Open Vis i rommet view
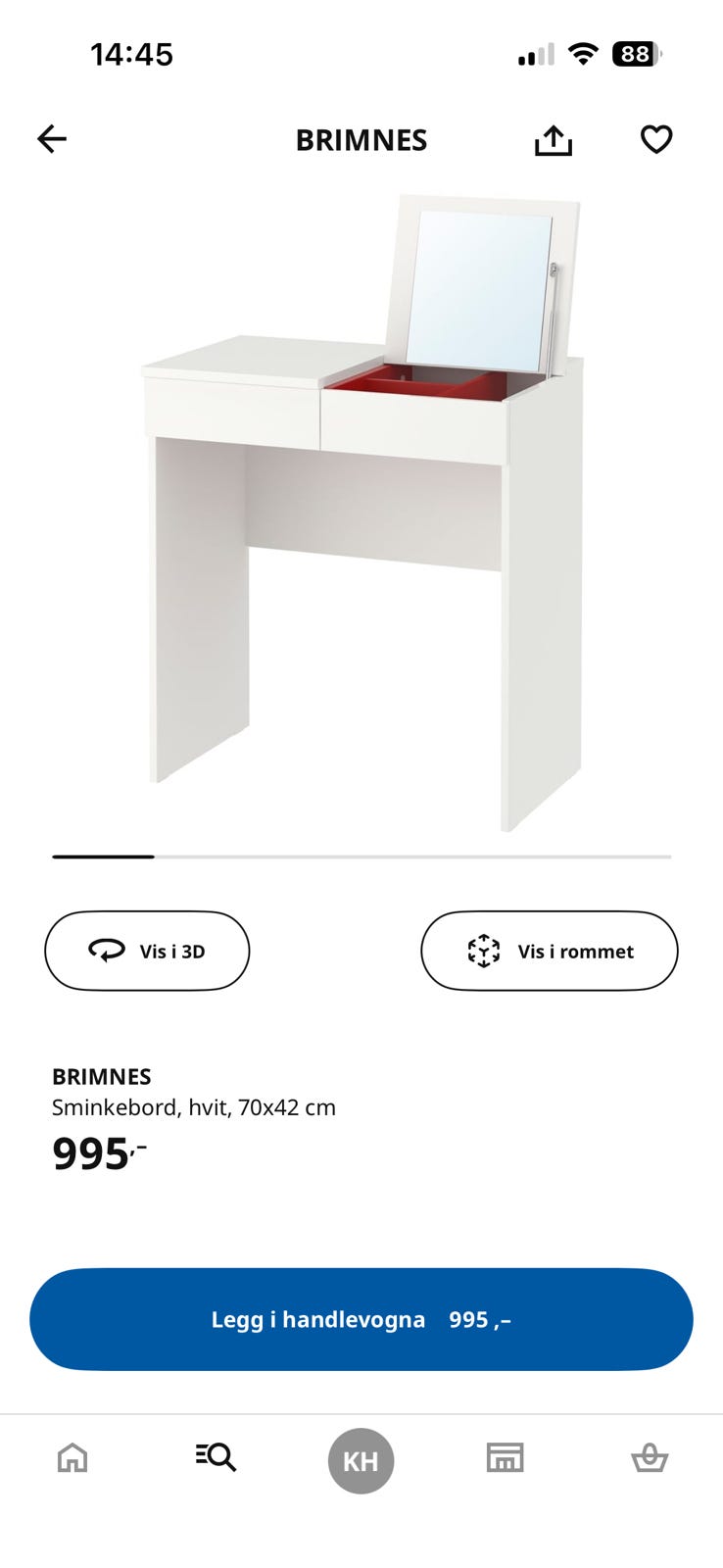The image size is (723, 1568). [549, 951]
